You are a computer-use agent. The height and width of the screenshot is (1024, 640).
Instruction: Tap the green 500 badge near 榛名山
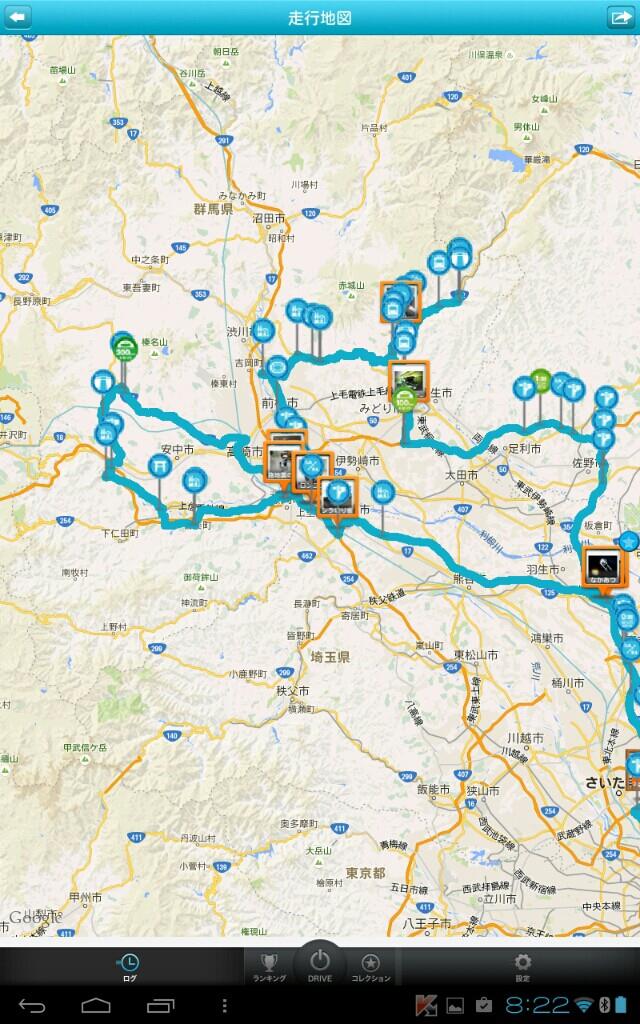point(123,349)
